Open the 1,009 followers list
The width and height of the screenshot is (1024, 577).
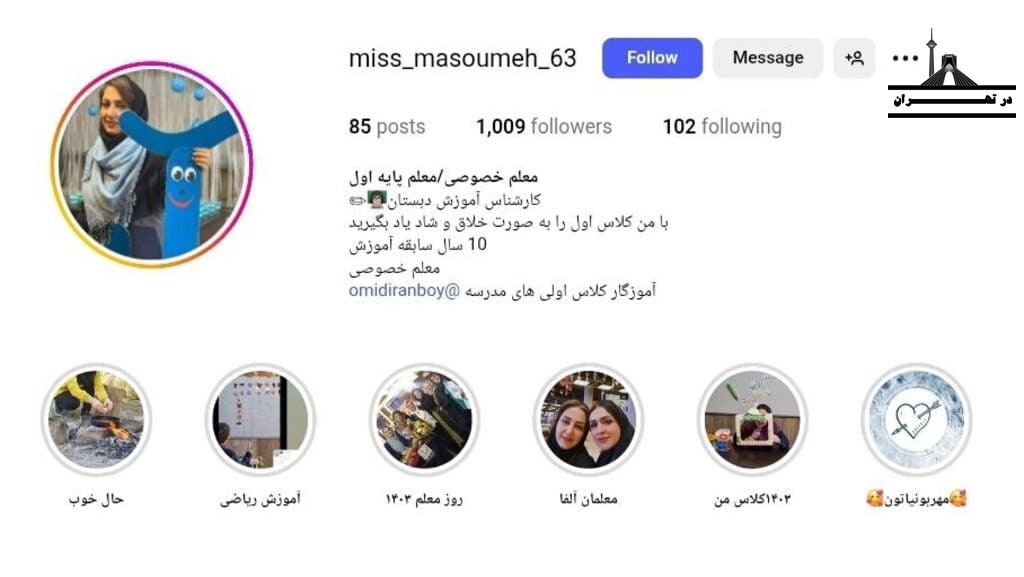pyautogui.click(x=543, y=127)
